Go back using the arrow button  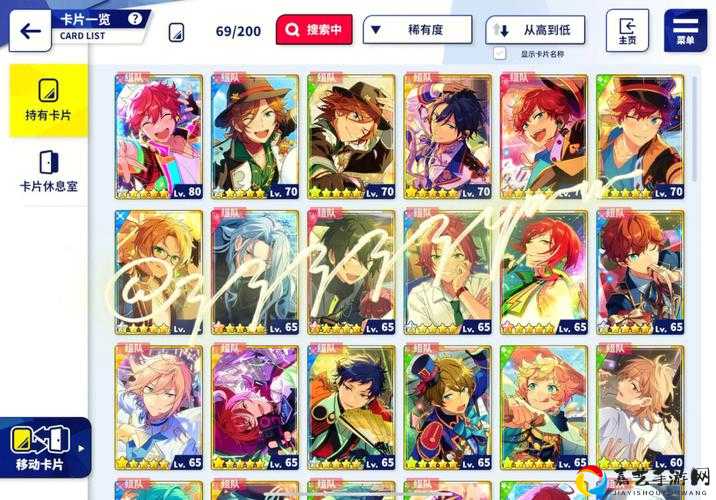tap(31, 30)
